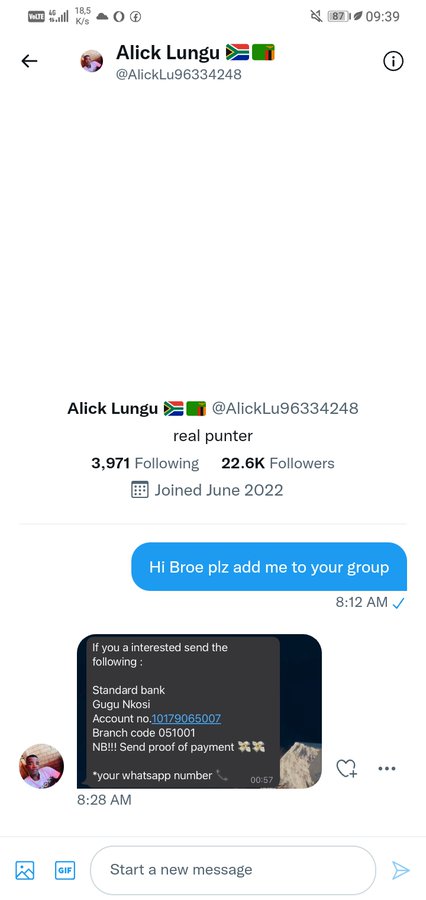Screen dimensions: 426x900
Task: Open conversation info via the i icon
Action: tap(393, 61)
